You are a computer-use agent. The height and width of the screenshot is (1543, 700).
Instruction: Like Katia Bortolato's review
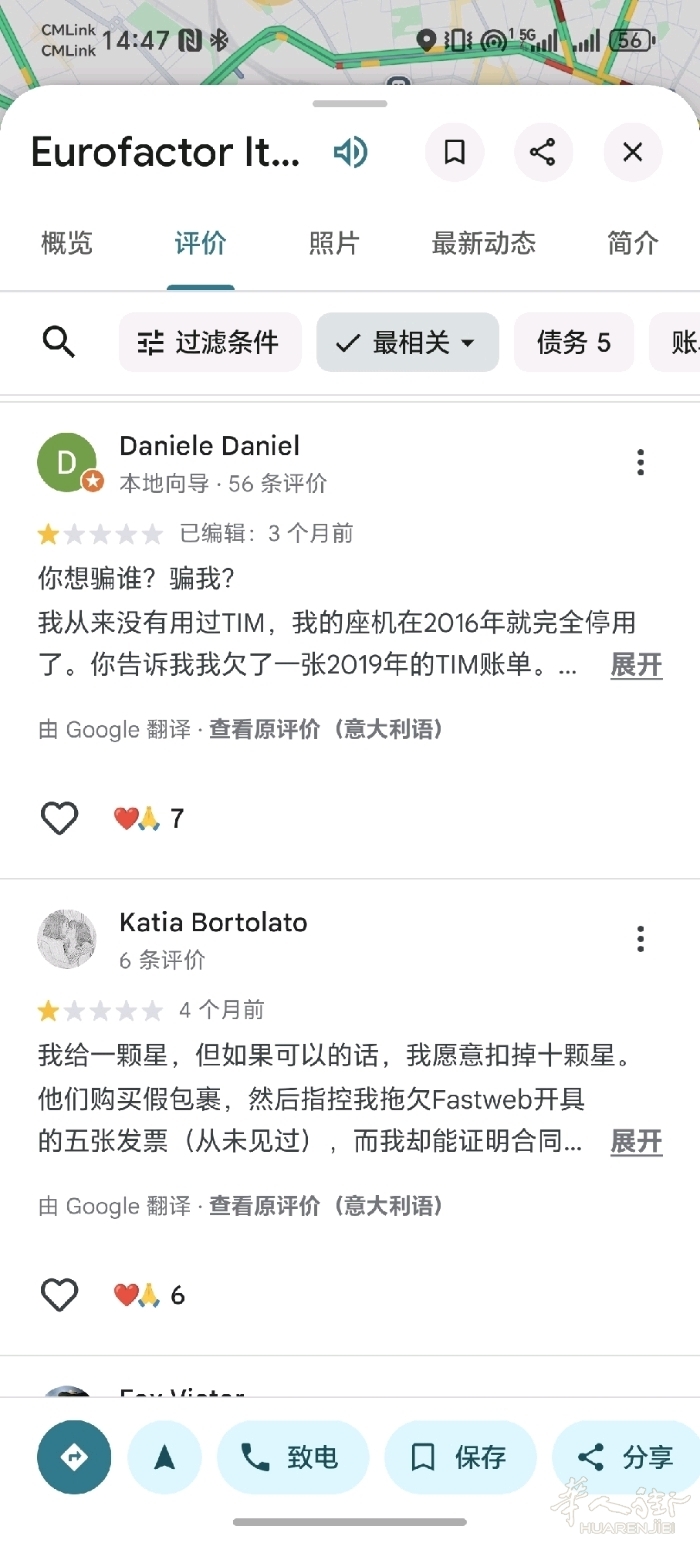pos(59,1295)
